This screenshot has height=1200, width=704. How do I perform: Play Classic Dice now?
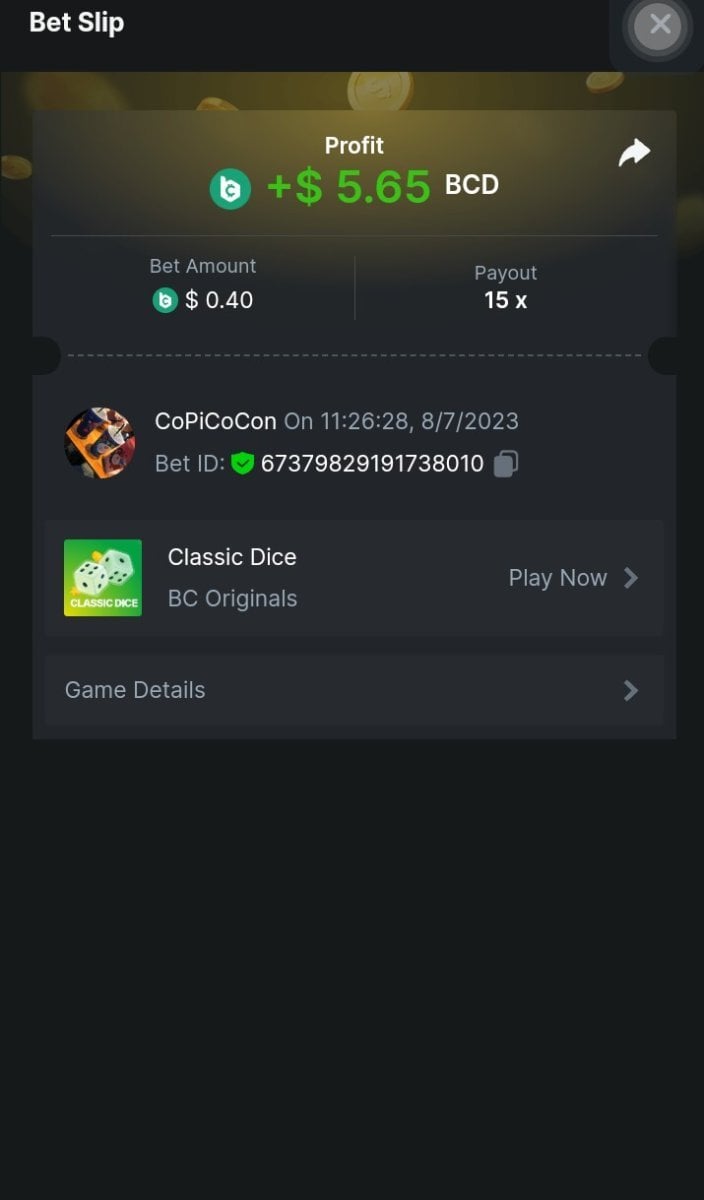pos(572,578)
